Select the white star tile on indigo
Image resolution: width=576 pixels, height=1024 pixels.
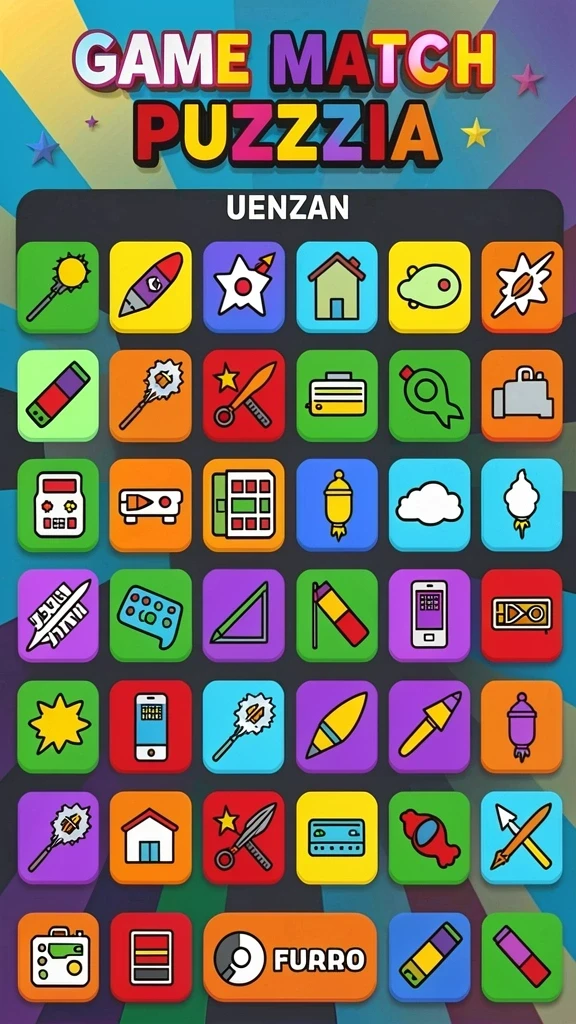pos(244,287)
